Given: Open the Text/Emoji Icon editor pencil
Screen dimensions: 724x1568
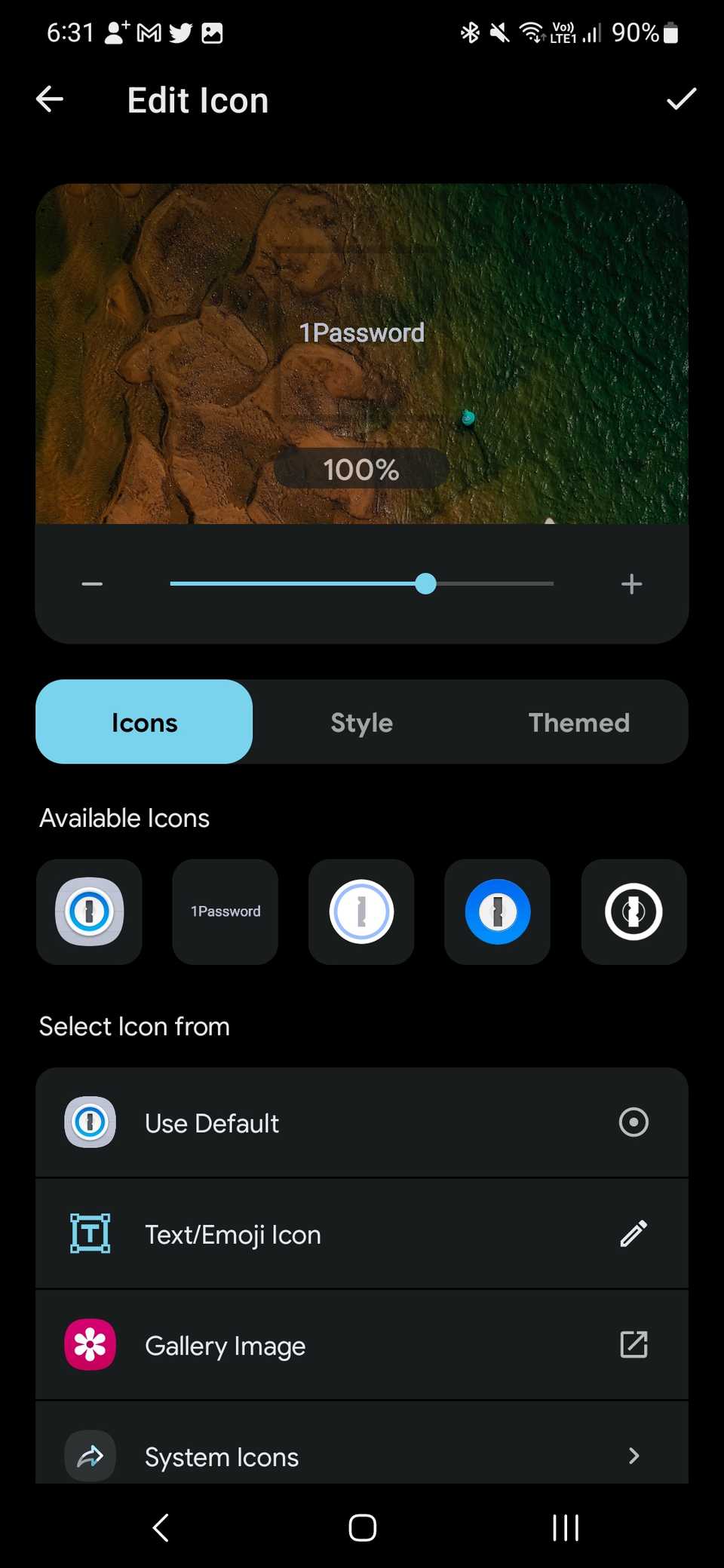Looking at the screenshot, I should coord(632,1233).
